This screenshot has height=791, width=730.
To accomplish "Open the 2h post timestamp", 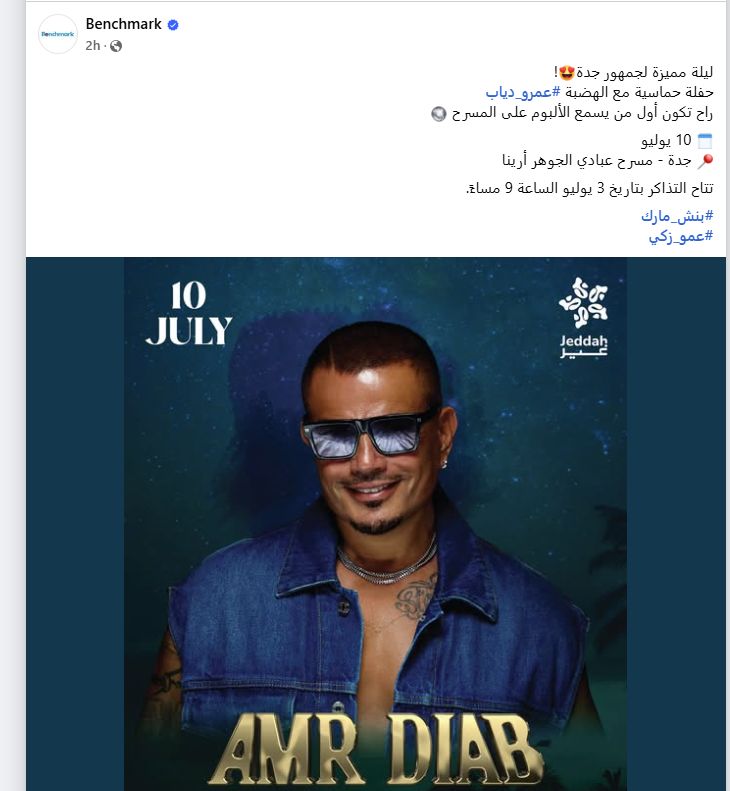I will pyautogui.click(x=93, y=46).
